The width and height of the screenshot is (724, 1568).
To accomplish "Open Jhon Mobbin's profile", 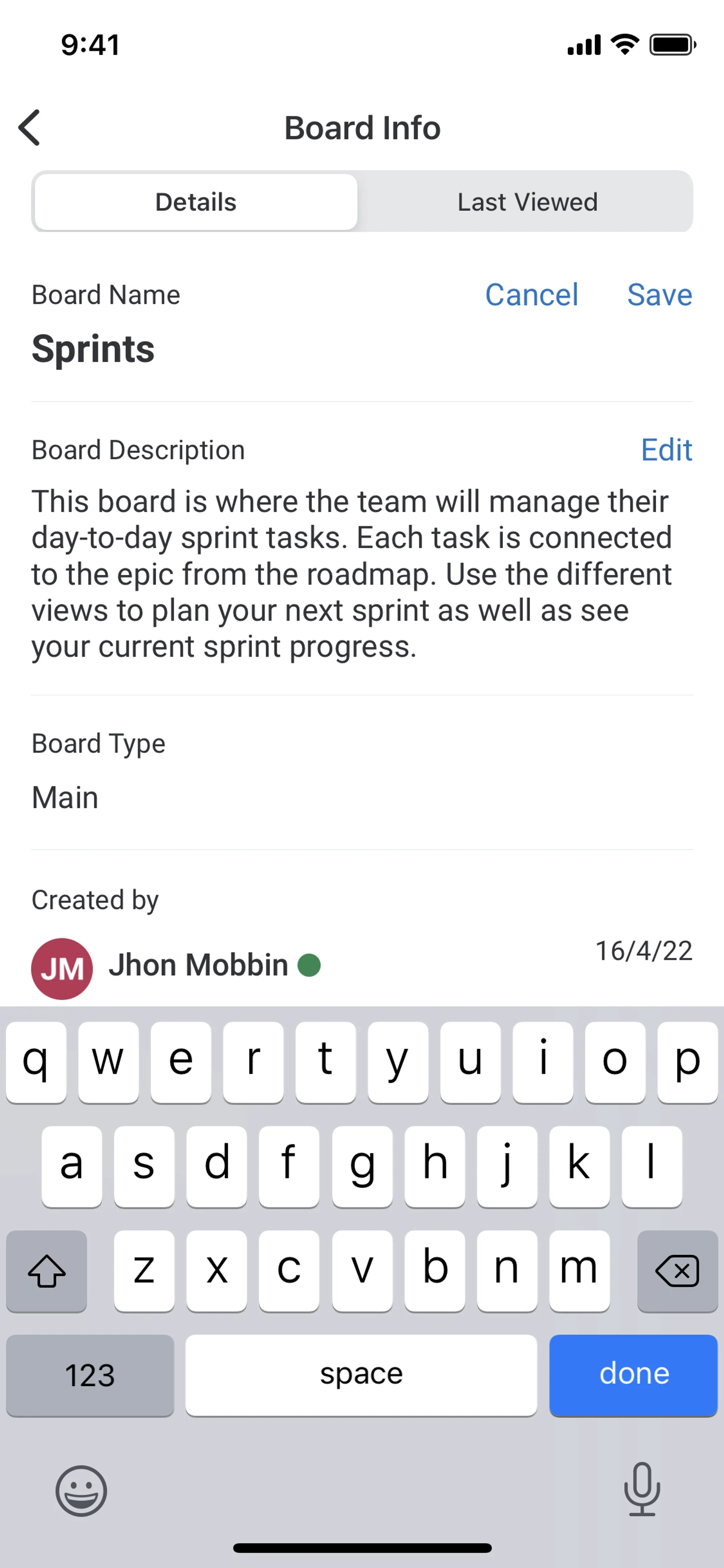I will click(x=198, y=965).
